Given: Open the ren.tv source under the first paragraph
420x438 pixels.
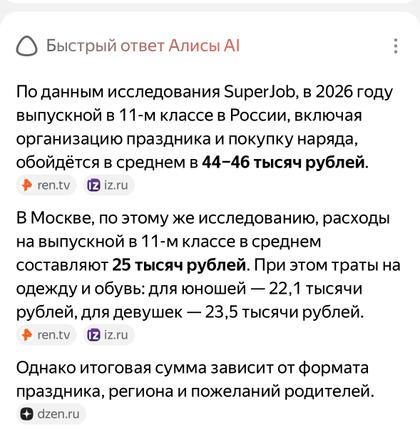Looking at the screenshot, I should [x=46, y=185].
